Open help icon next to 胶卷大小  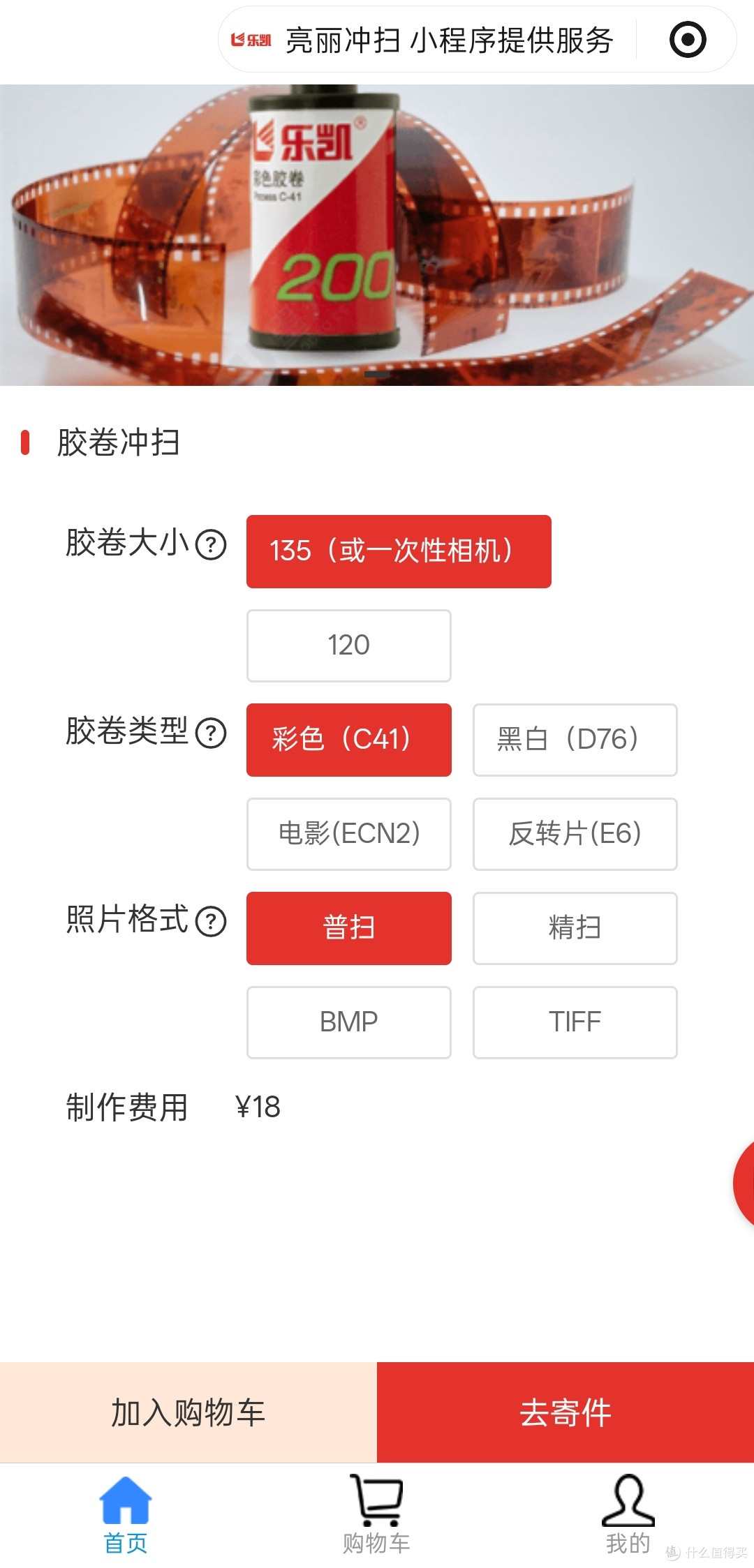tap(211, 544)
